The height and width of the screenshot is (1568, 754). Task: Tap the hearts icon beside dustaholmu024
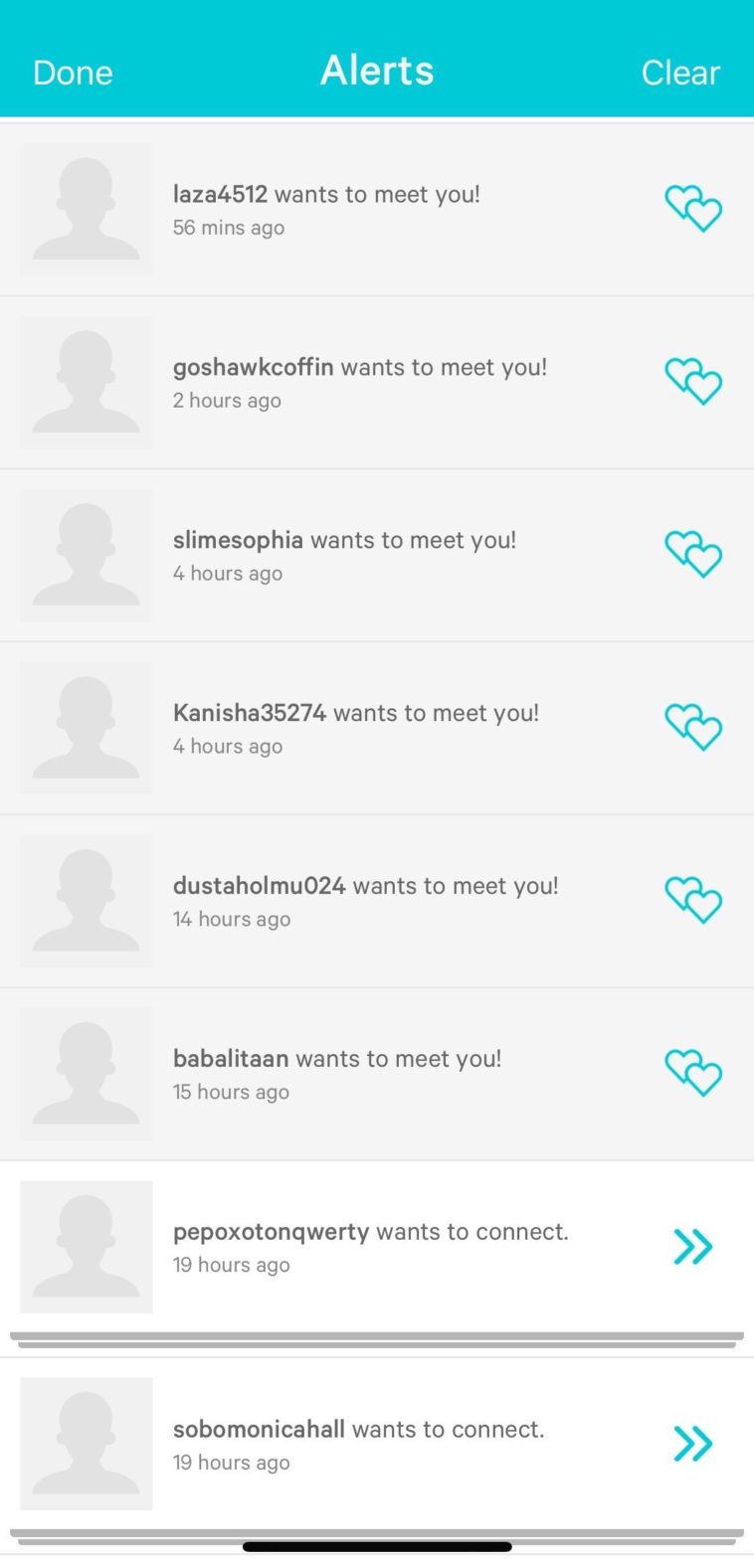coord(693,901)
